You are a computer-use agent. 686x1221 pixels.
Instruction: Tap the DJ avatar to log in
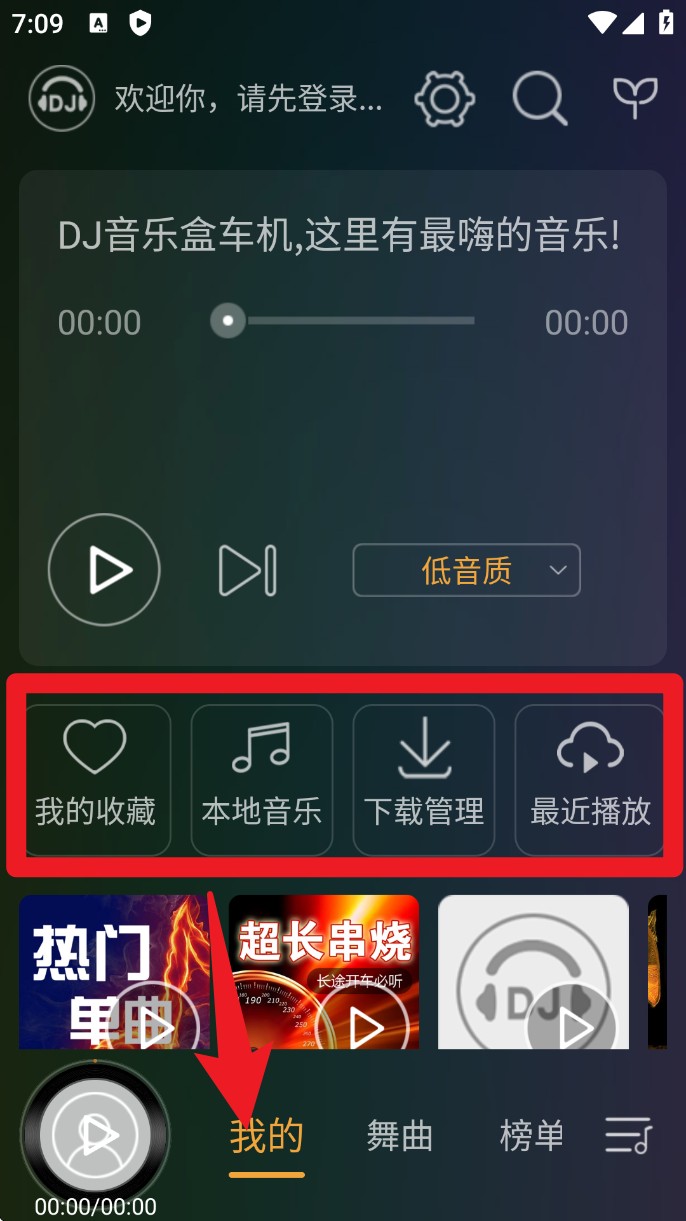click(x=62, y=99)
